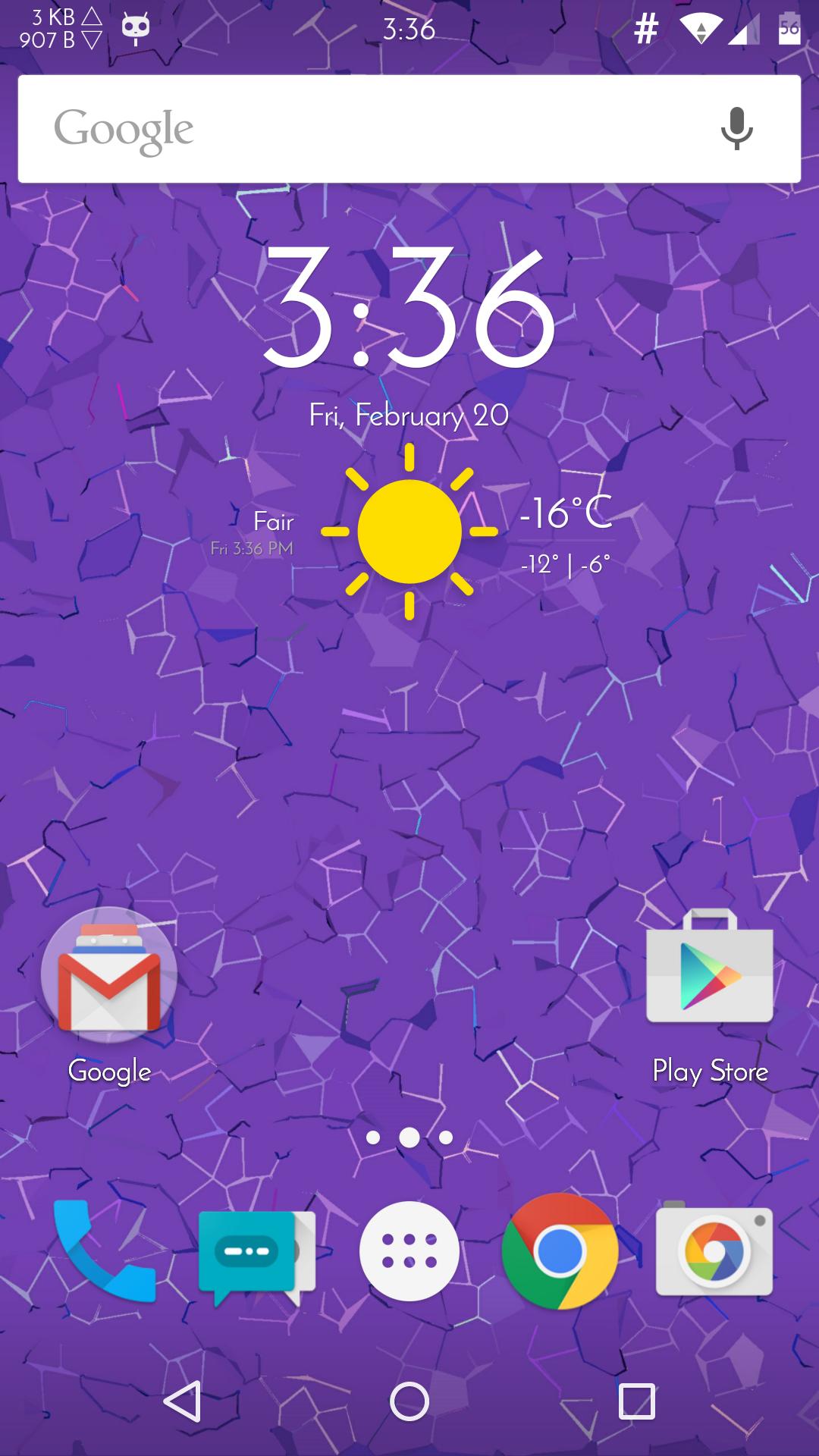Tap the Fri, February 20 date text

click(409, 414)
